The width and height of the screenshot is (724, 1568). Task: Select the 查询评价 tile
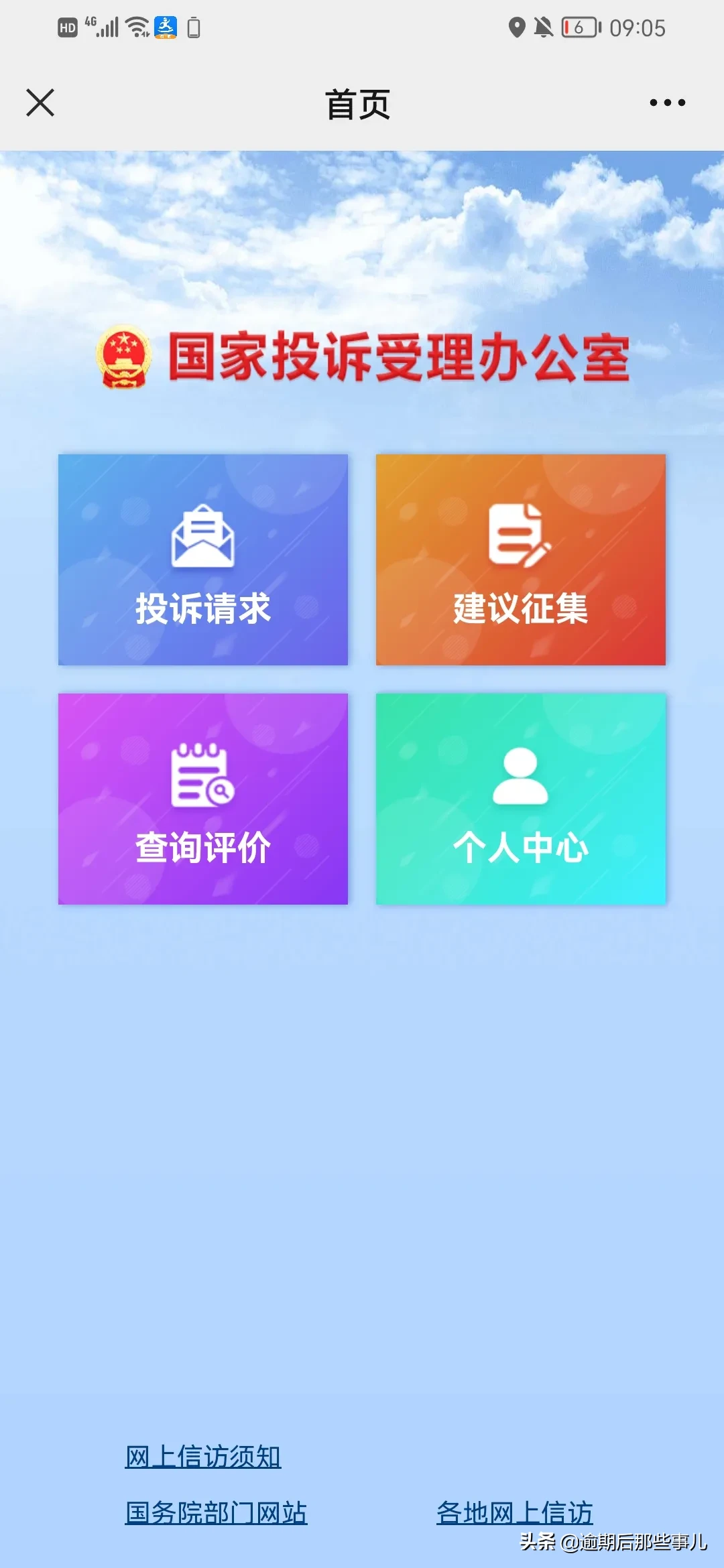pyautogui.click(x=203, y=799)
